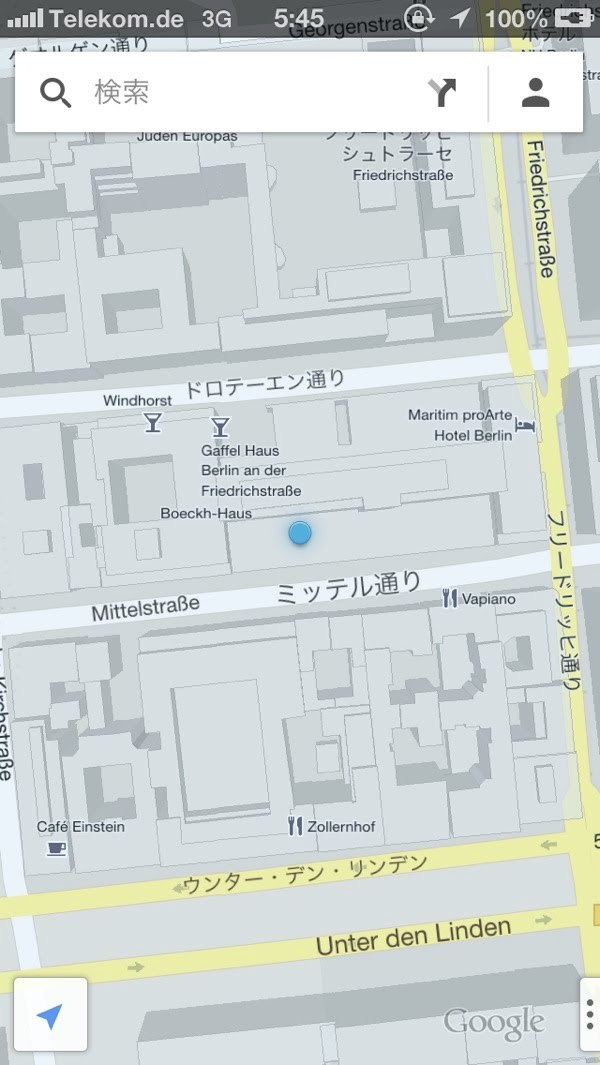Open directions from the search bar

tap(442, 93)
